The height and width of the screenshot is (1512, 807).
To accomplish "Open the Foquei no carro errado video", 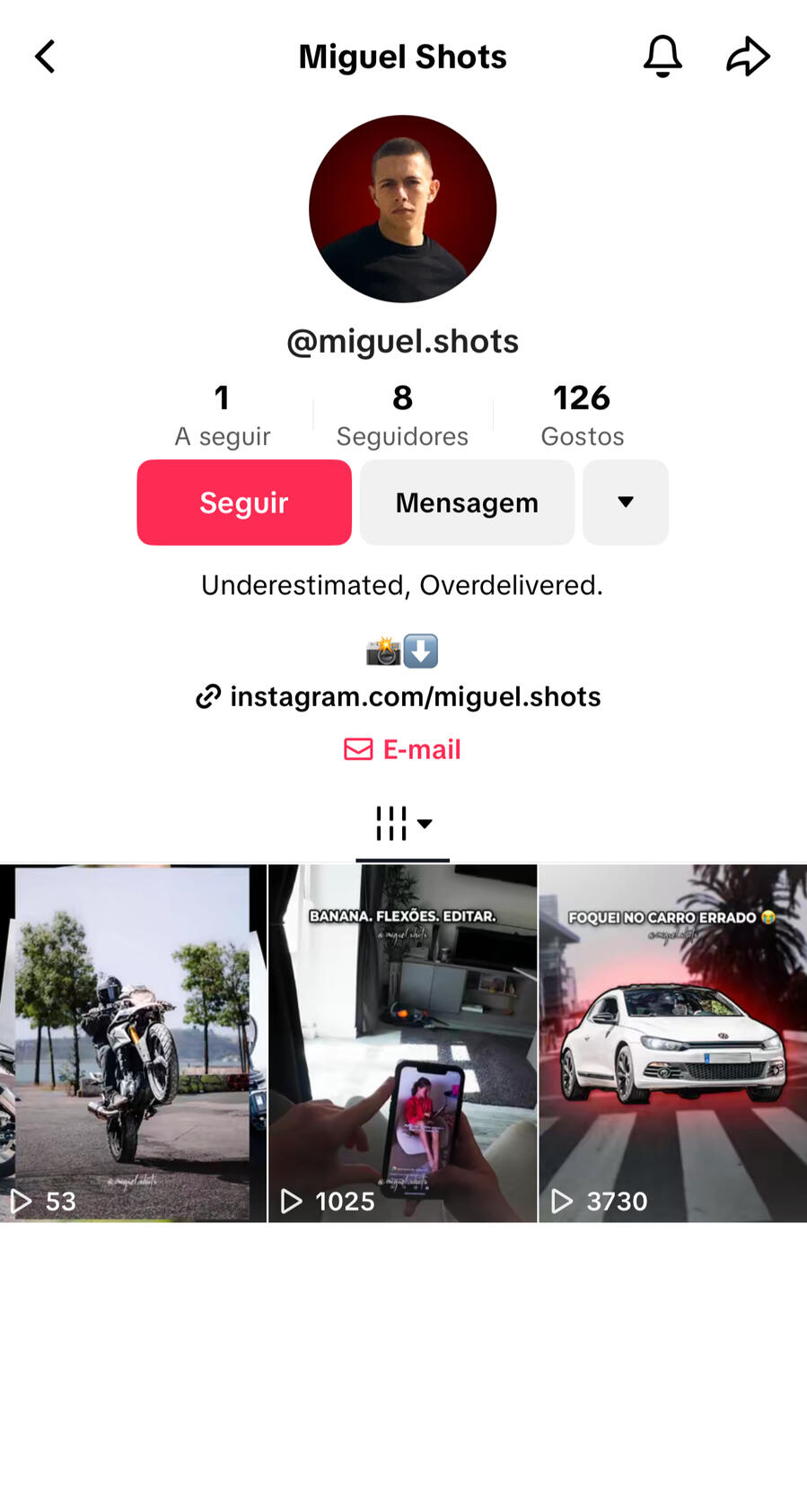I will point(673,1044).
